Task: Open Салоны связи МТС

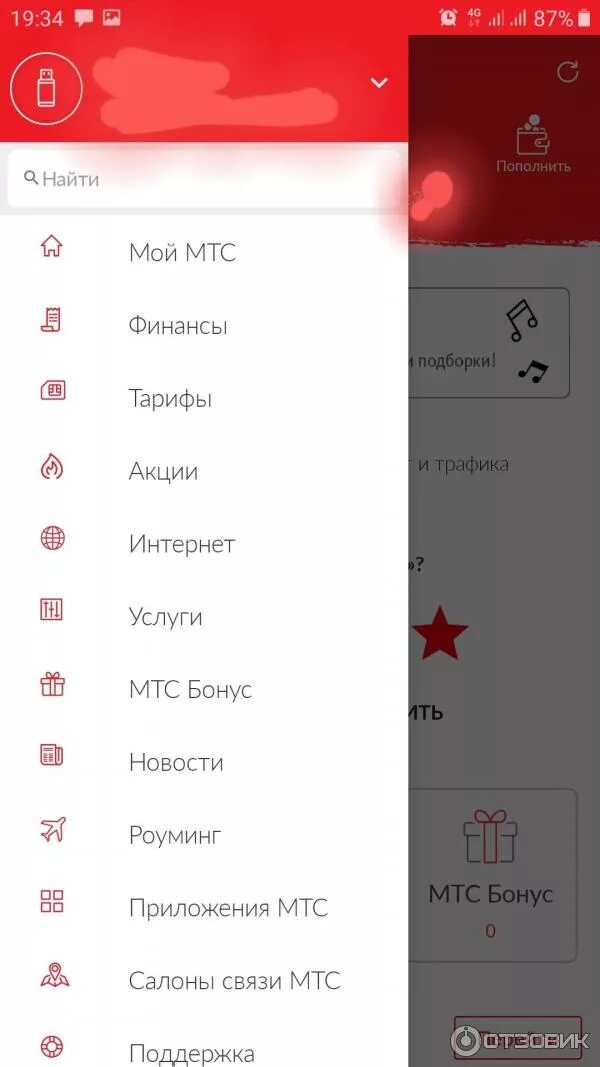Action: [204, 981]
